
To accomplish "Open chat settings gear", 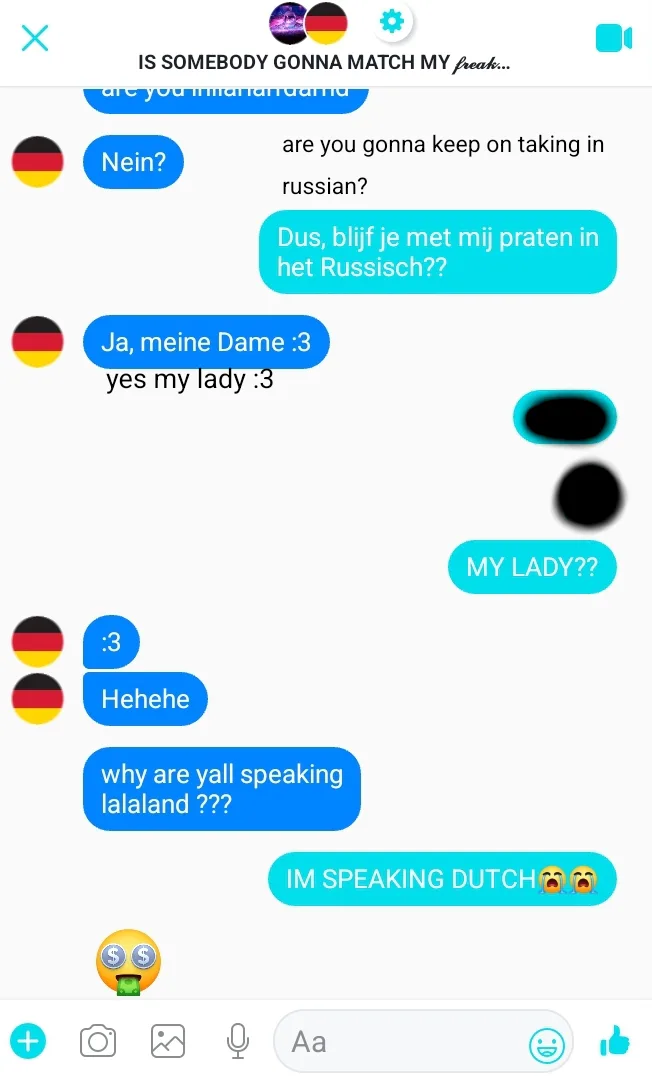I will pyautogui.click(x=393, y=21).
